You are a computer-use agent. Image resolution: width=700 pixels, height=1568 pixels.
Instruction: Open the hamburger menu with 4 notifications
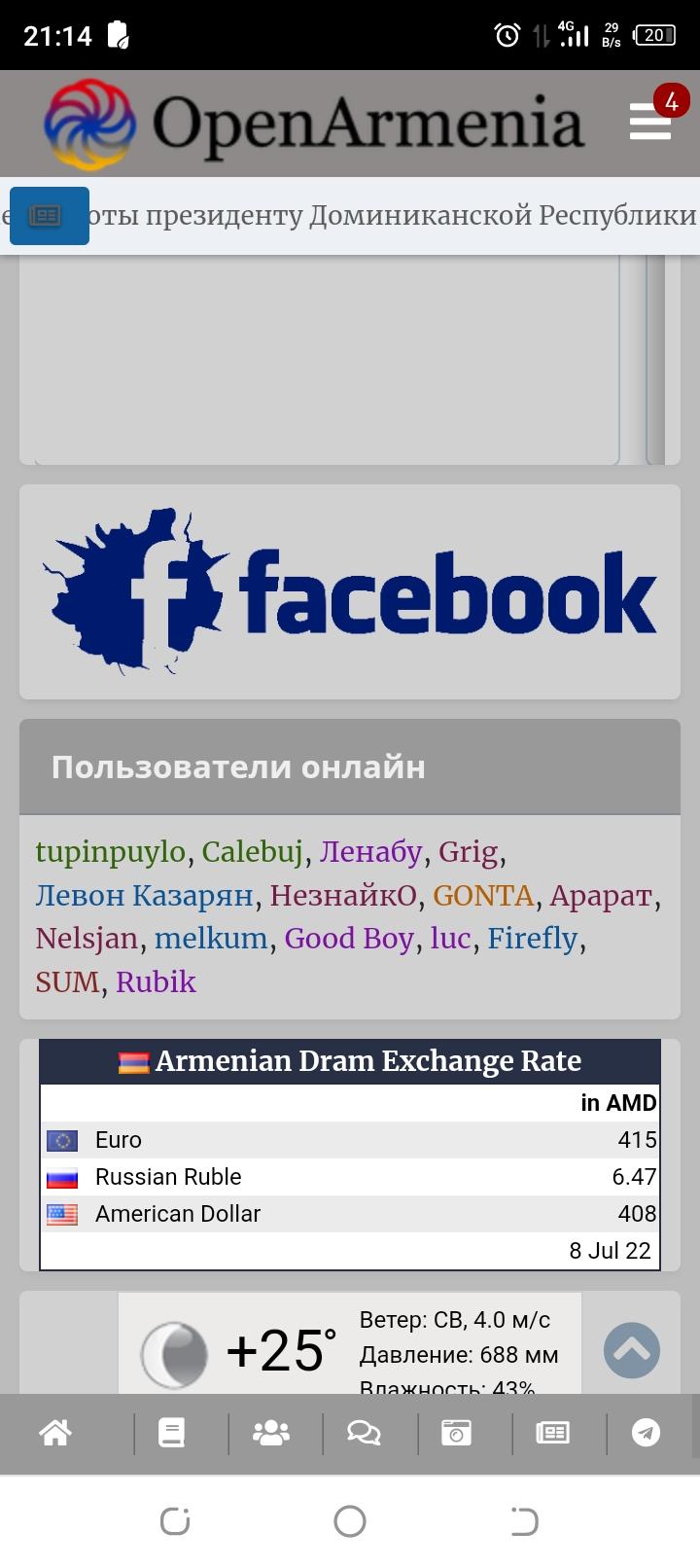click(x=650, y=121)
